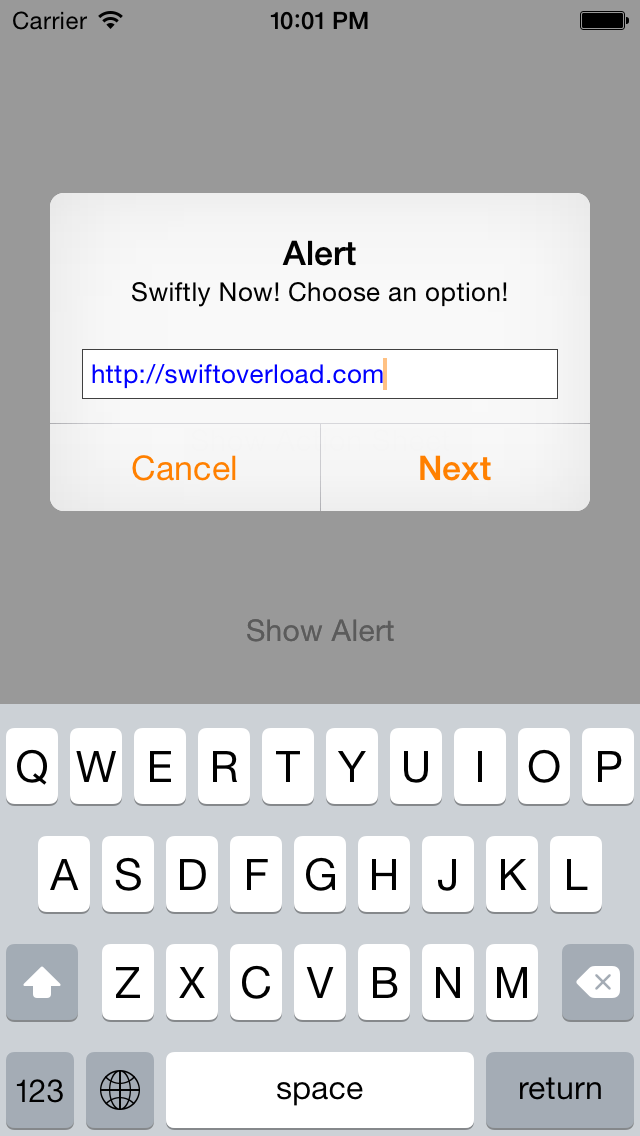Cancel the alert dialog
The image size is (640, 1136).
[185, 468]
